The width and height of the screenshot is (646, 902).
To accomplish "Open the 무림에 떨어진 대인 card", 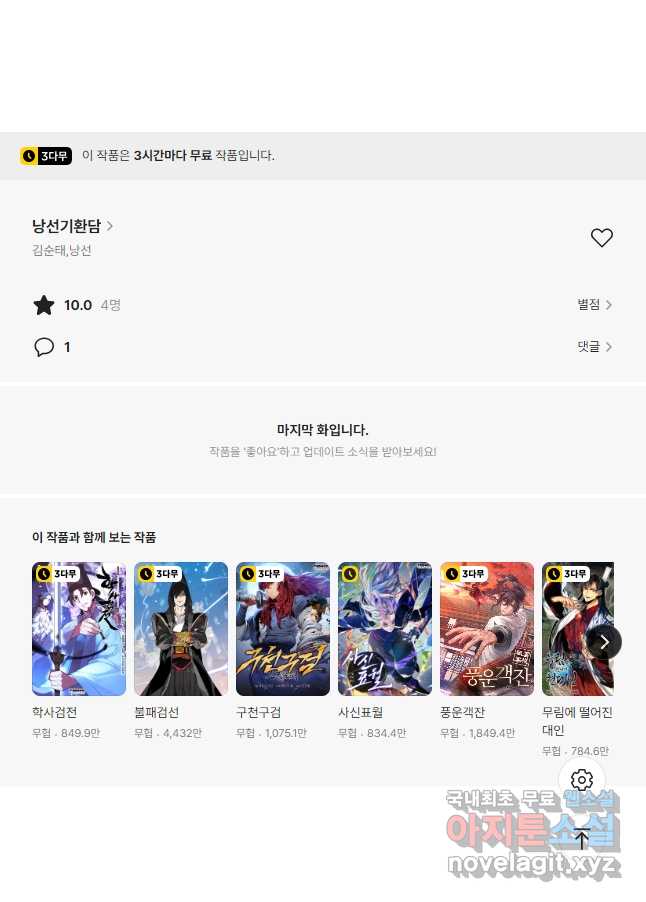I will tap(570, 629).
